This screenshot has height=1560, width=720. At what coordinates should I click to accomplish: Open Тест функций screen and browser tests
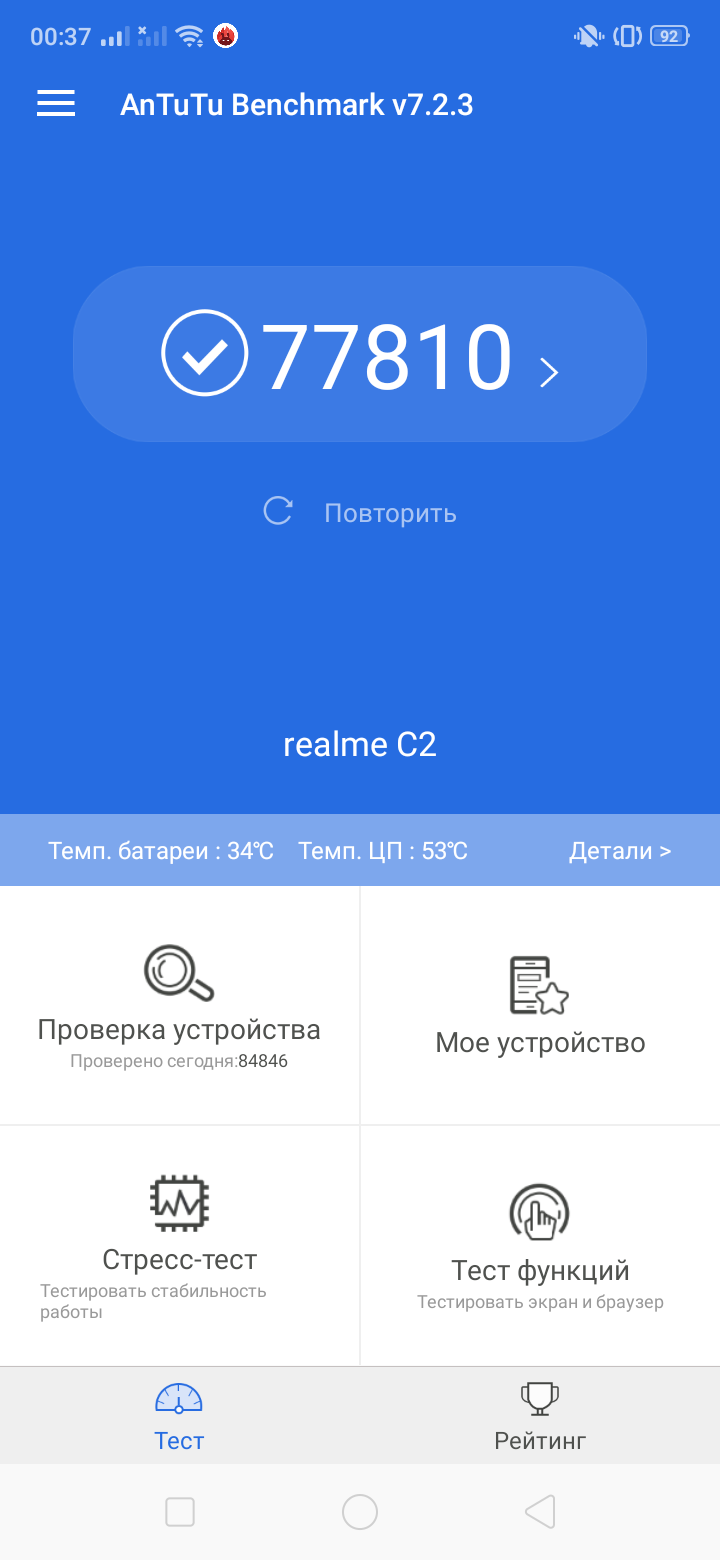(540, 1244)
